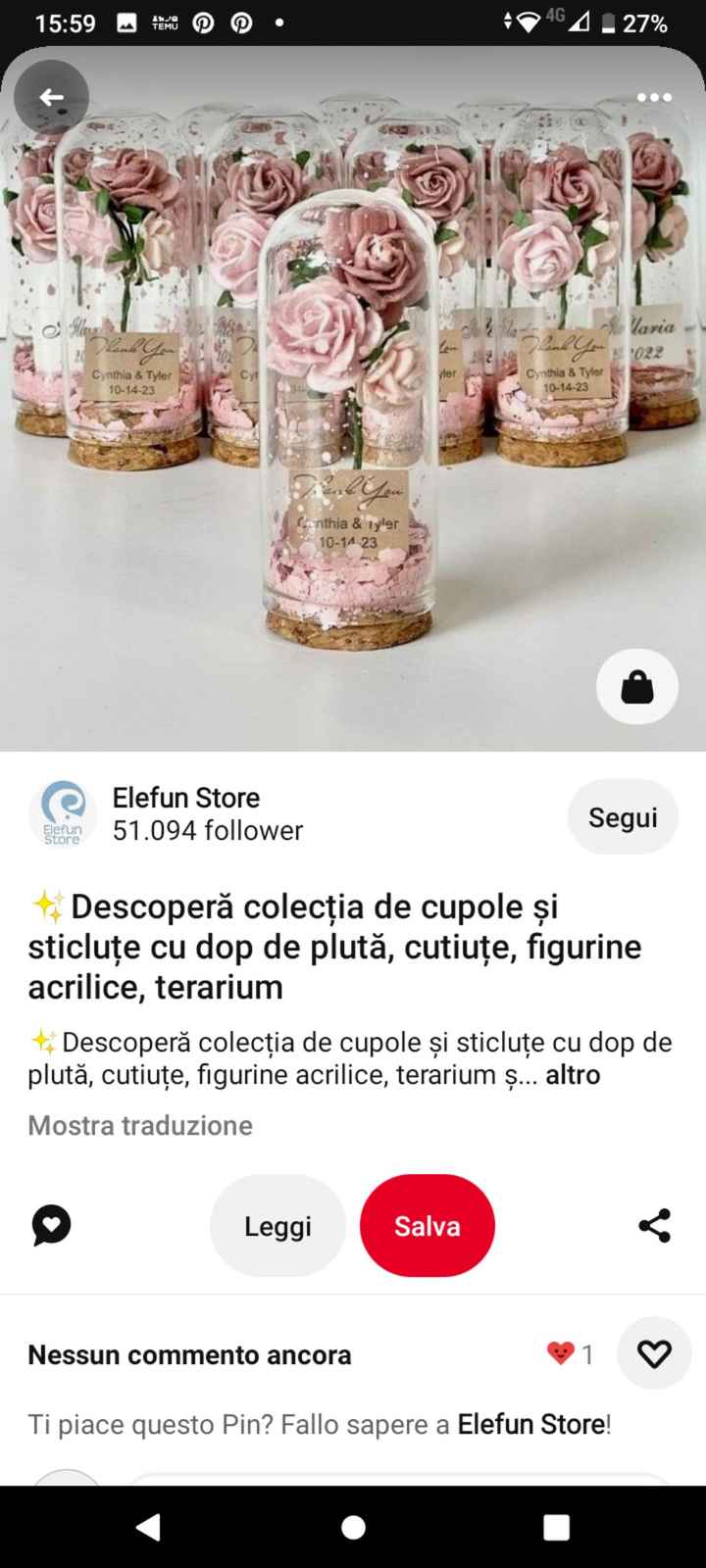The image size is (706, 1568).
Task: Open the Elefun Store profile avatar
Action: pos(63,813)
